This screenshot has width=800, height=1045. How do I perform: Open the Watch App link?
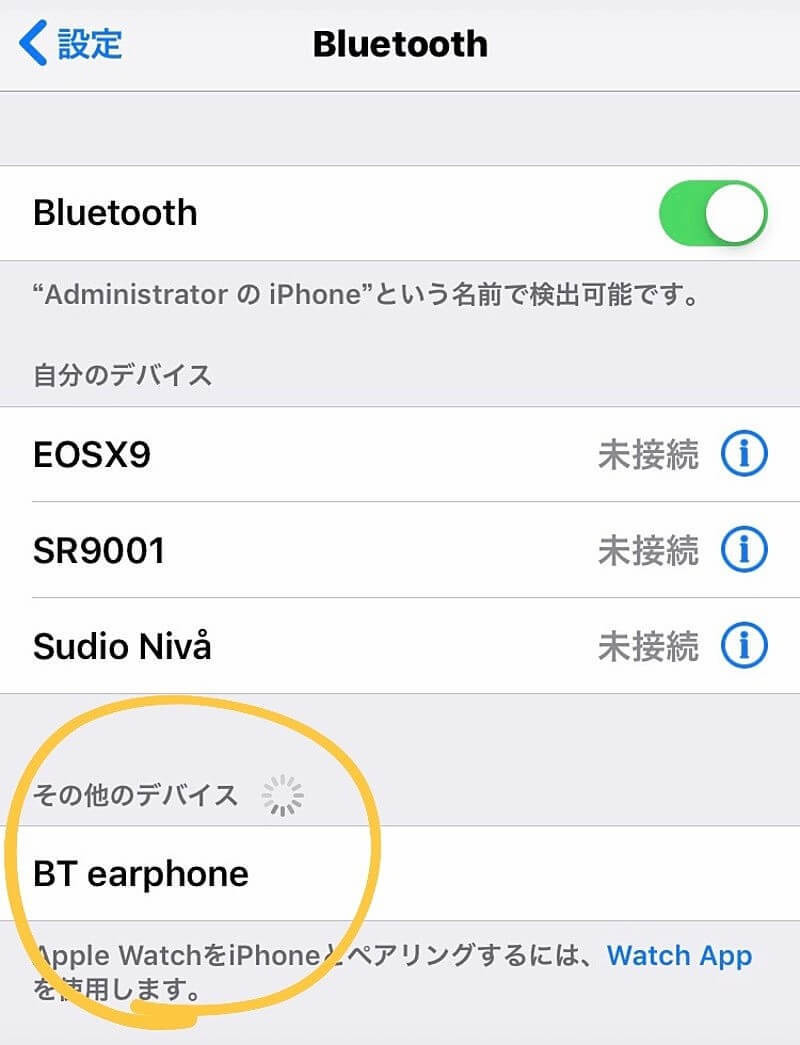click(x=679, y=955)
